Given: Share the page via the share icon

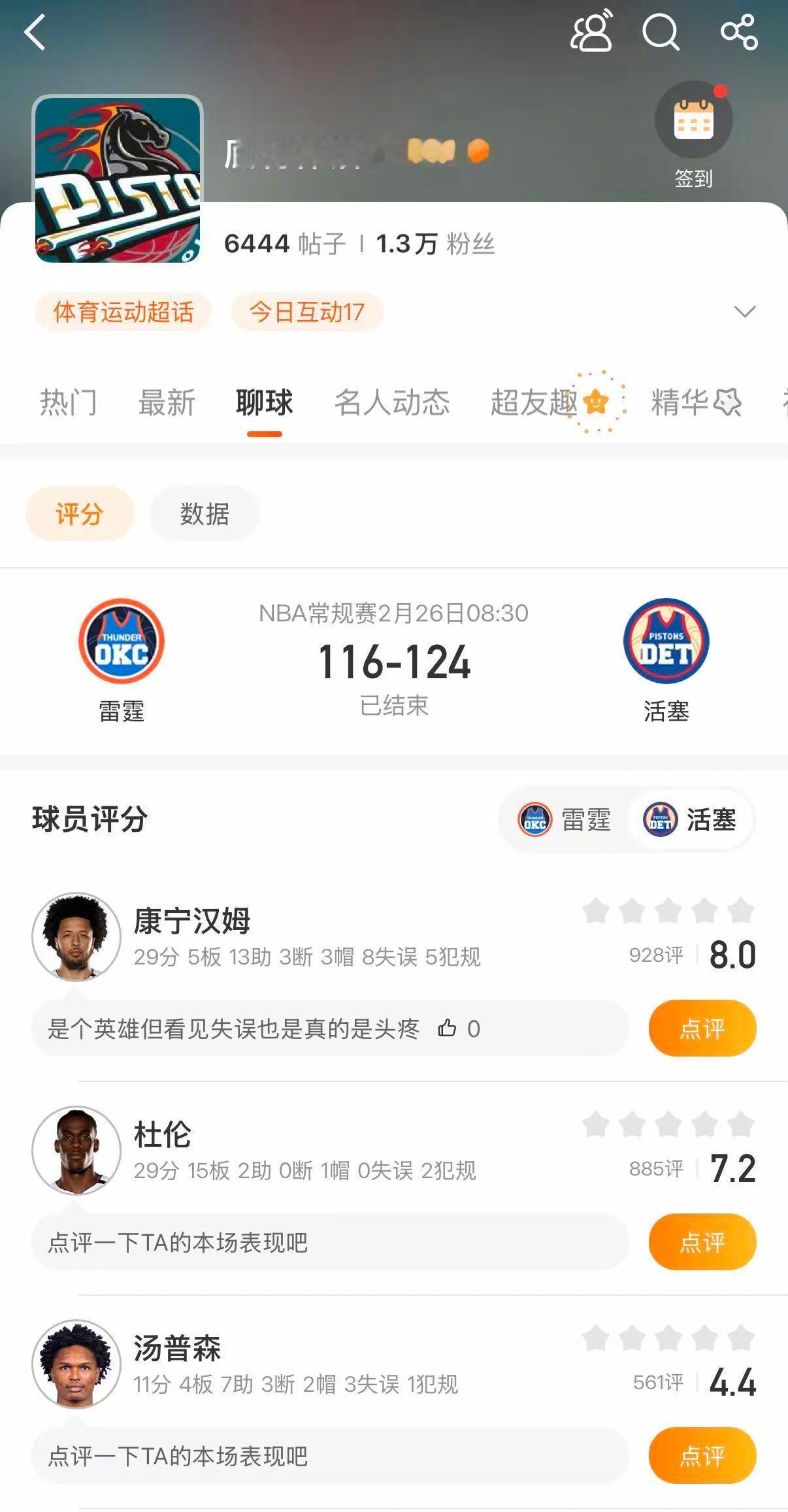Looking at the screenshot, I should click(x=737, y=31).
